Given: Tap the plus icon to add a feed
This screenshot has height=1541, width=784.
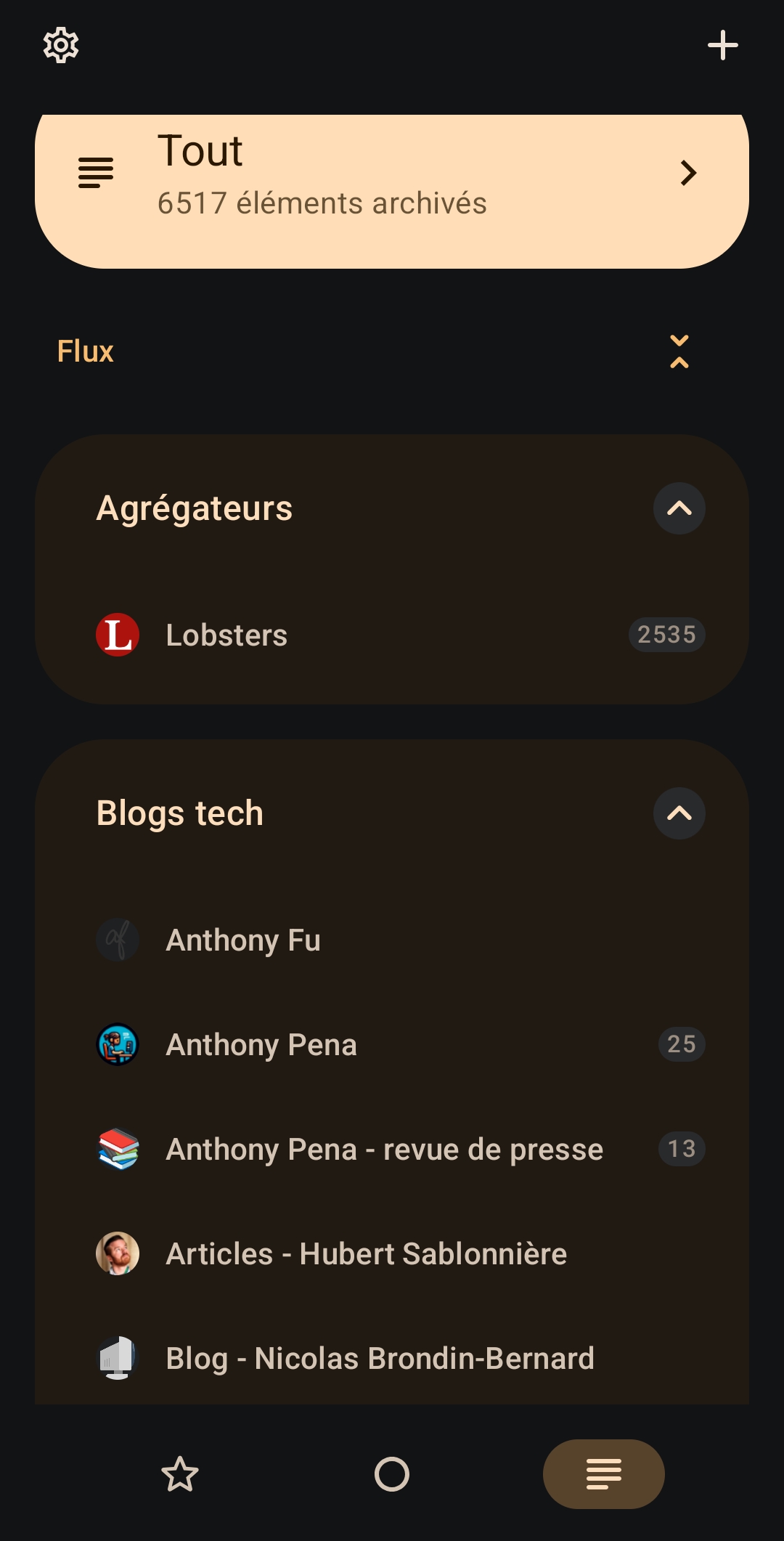Looking at the screenshot, I should coord(723,45).
